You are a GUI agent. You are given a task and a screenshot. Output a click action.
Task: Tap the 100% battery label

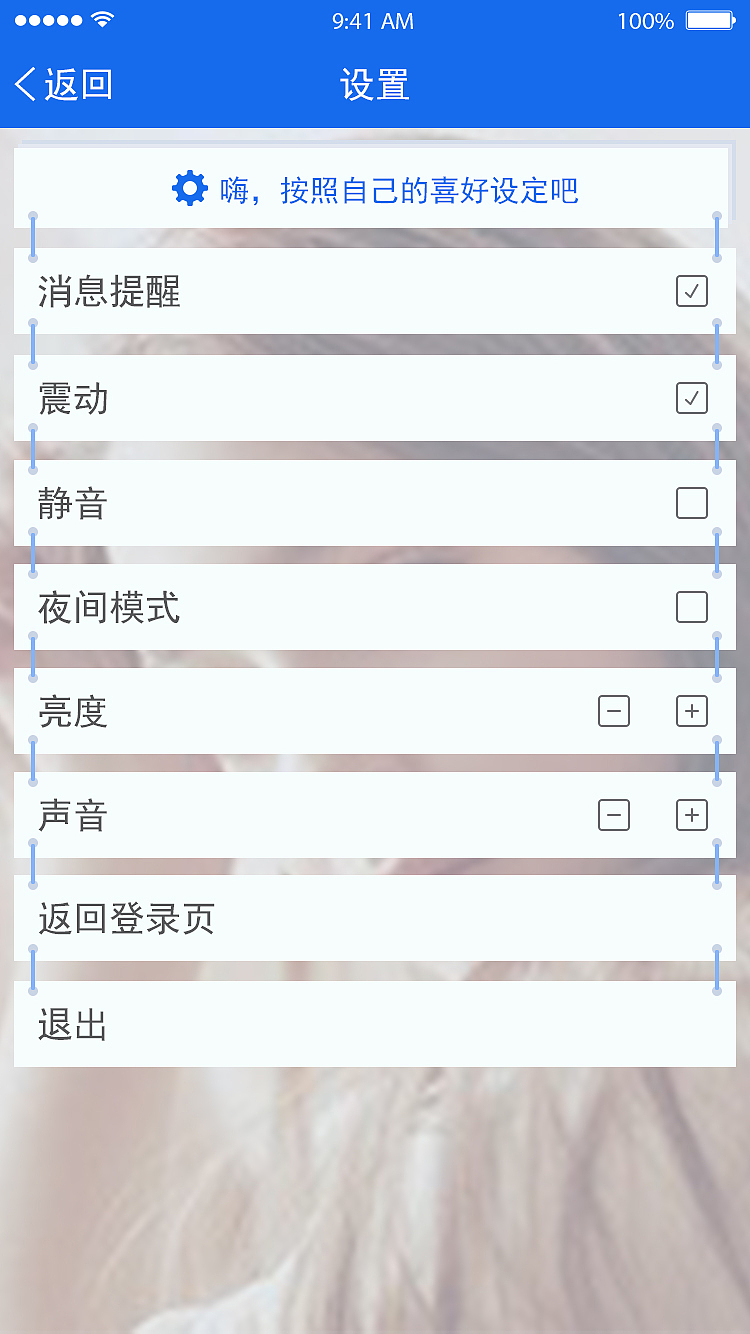647,20
